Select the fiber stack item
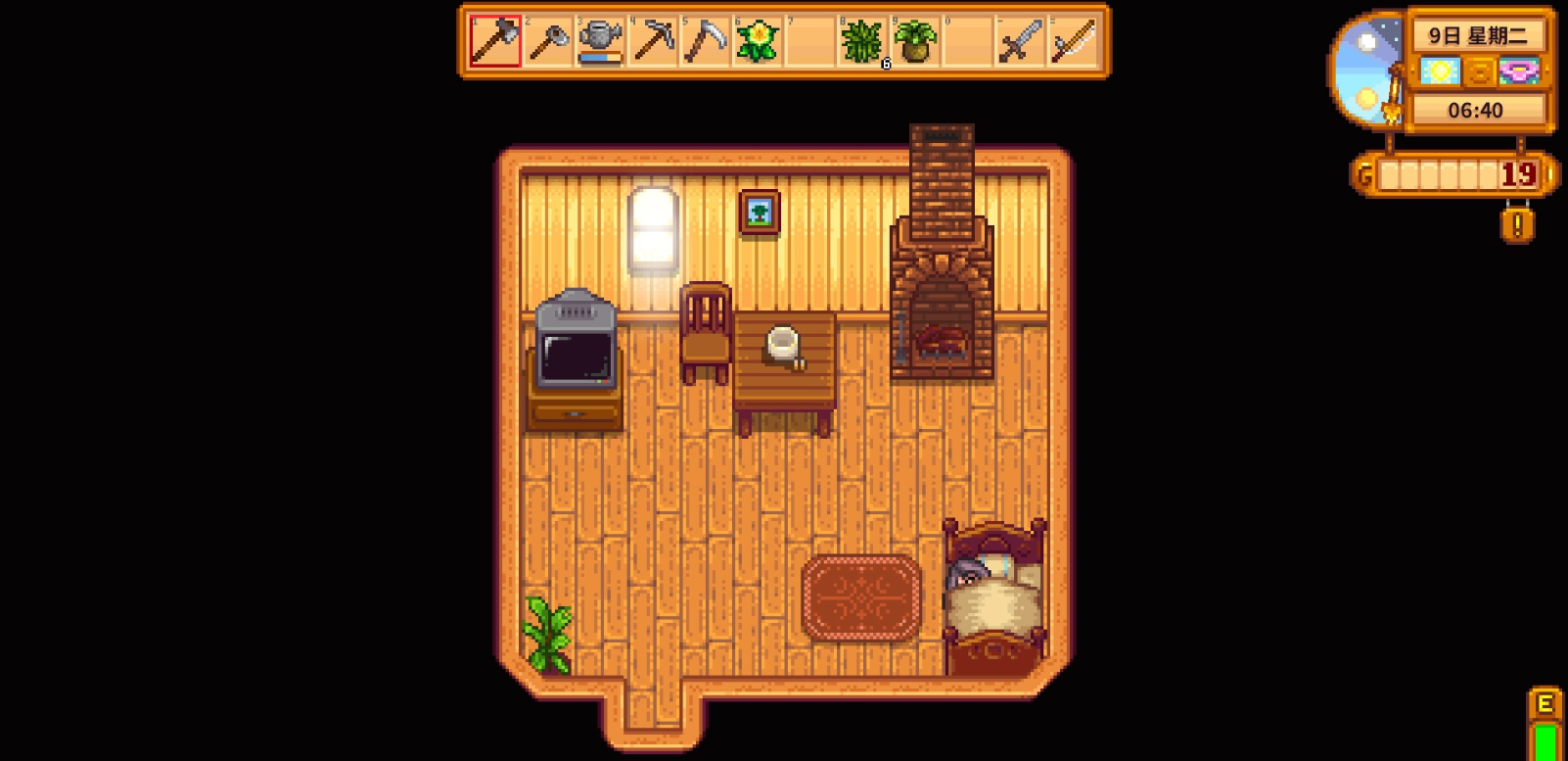1568x761 pixels. click(x=862, y=42)
